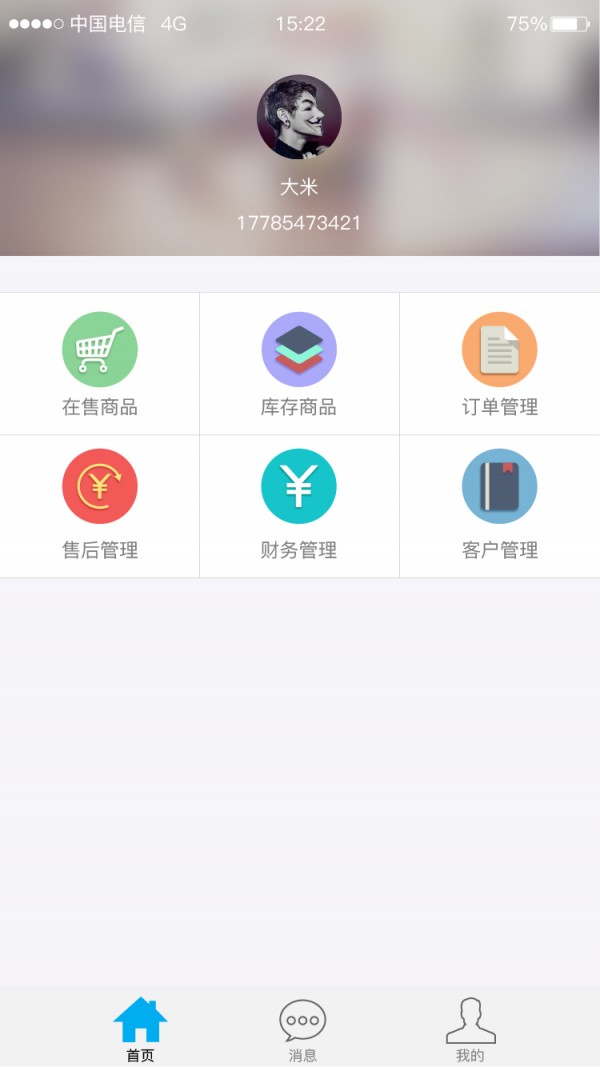Select 财务管理 finance management
Viewport: 600px width, 1067px height.
299,506
